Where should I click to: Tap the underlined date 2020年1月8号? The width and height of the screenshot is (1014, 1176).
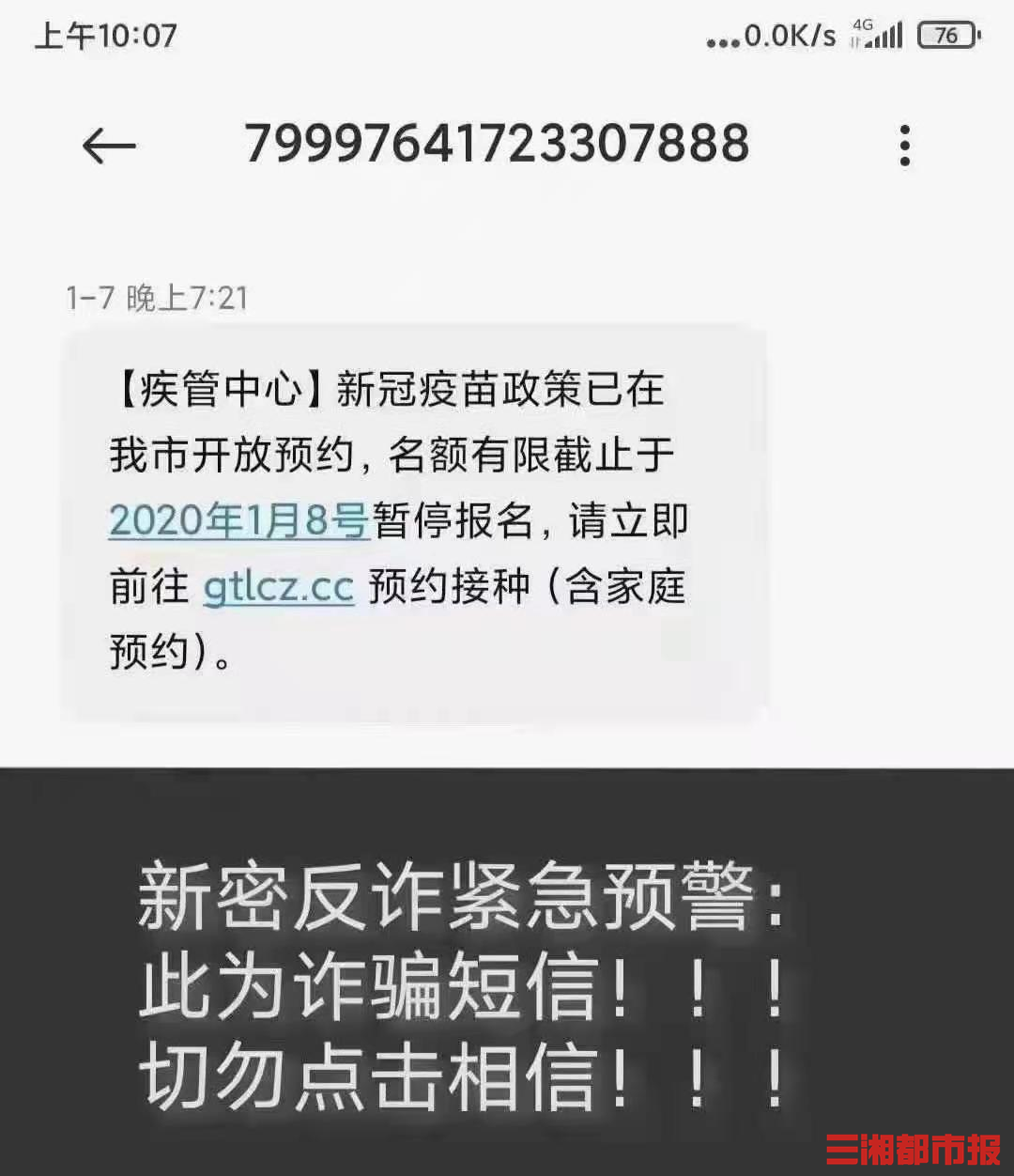pos(238,520)
